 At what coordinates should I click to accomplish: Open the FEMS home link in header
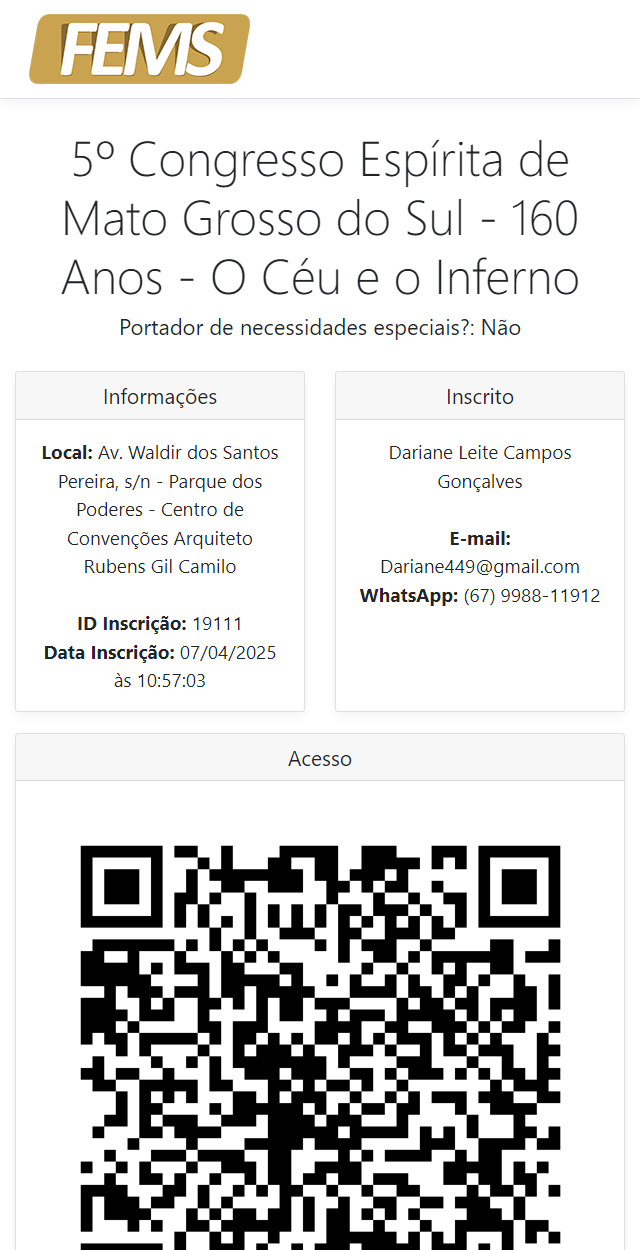tap(139, 49)
